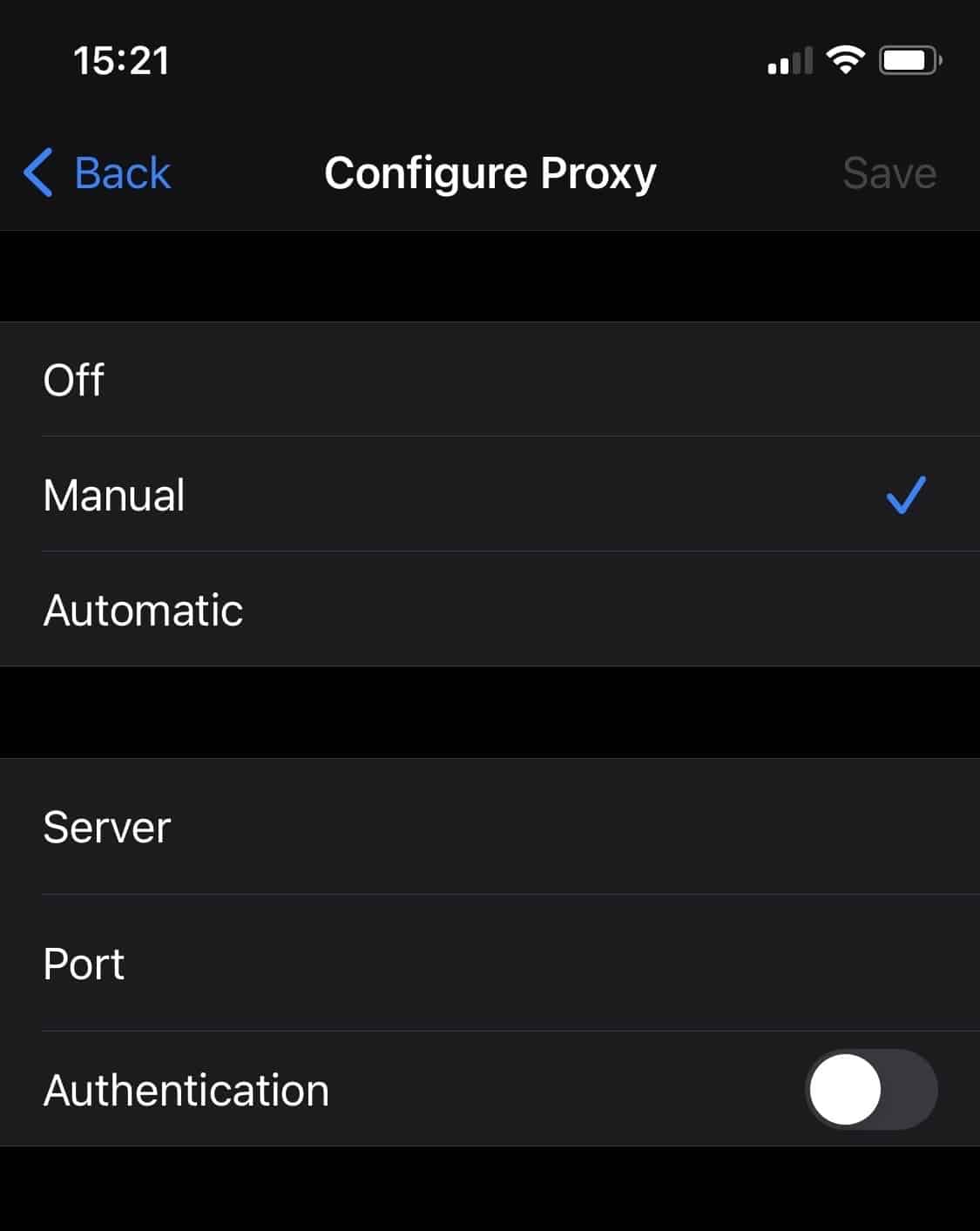This screenshot has height=1231, width=980.
Task: Tap Back to return to Wi-Fi settings
Action: [123, 173]
